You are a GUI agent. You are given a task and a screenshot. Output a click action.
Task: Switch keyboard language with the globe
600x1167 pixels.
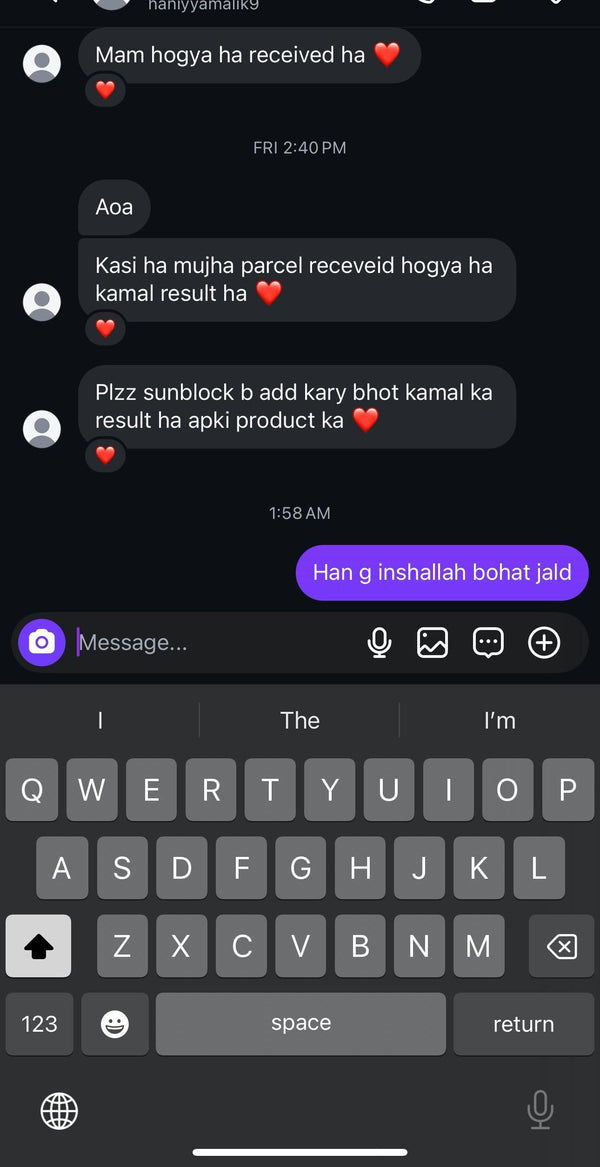(x=59, y=1109)
